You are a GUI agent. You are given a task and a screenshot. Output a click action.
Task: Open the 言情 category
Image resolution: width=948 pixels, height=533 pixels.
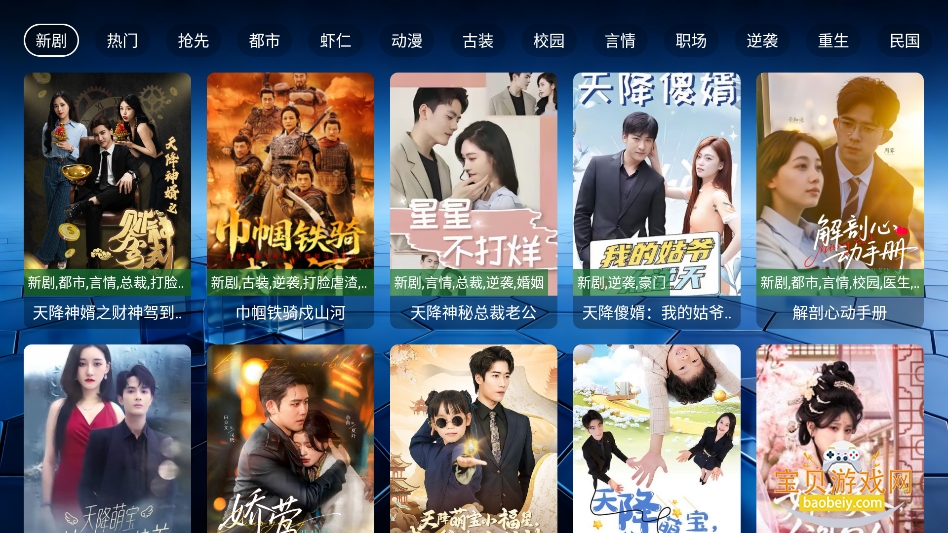click(620, 41)
